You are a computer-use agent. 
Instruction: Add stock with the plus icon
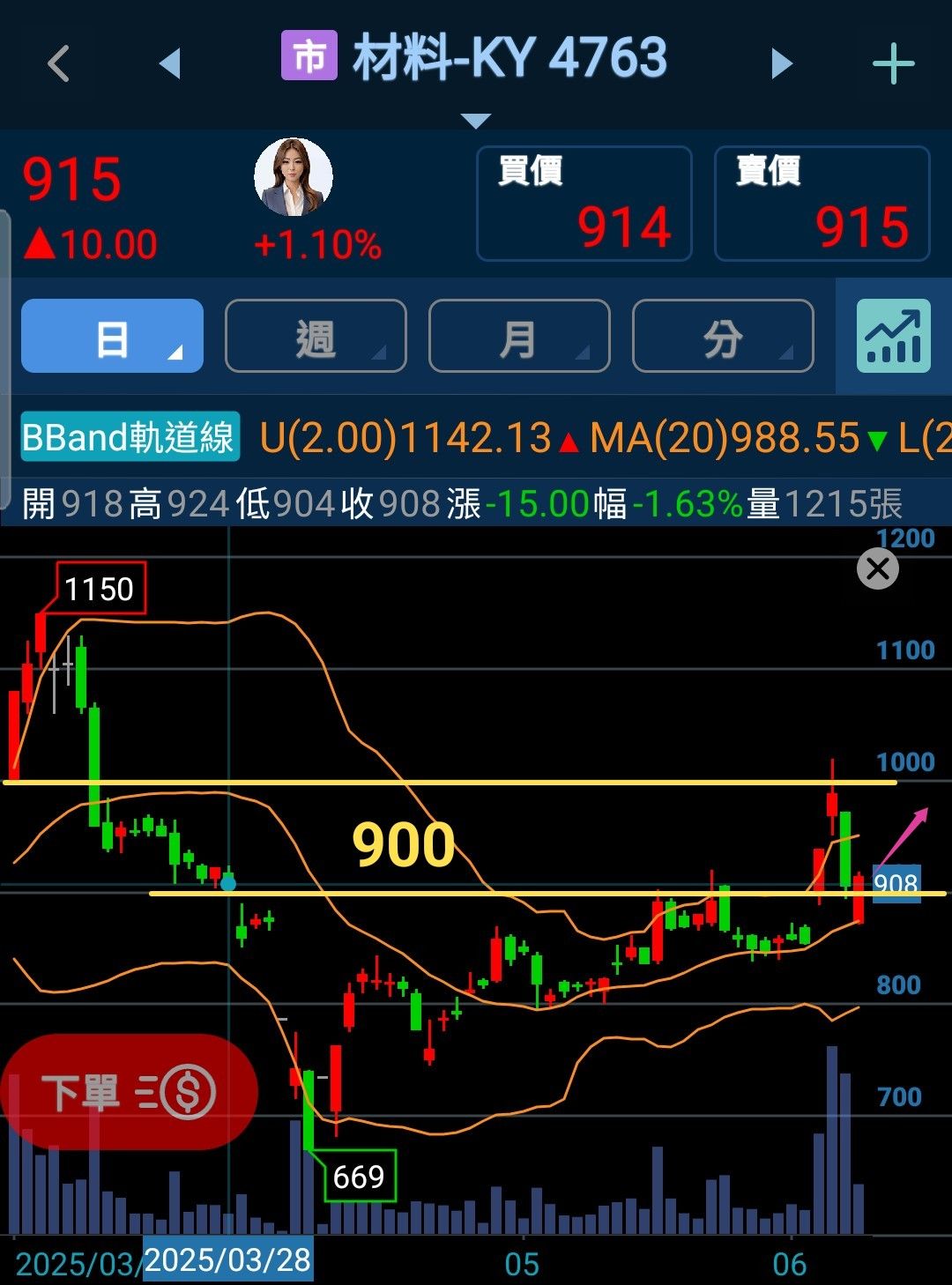(x=893, y=63)
